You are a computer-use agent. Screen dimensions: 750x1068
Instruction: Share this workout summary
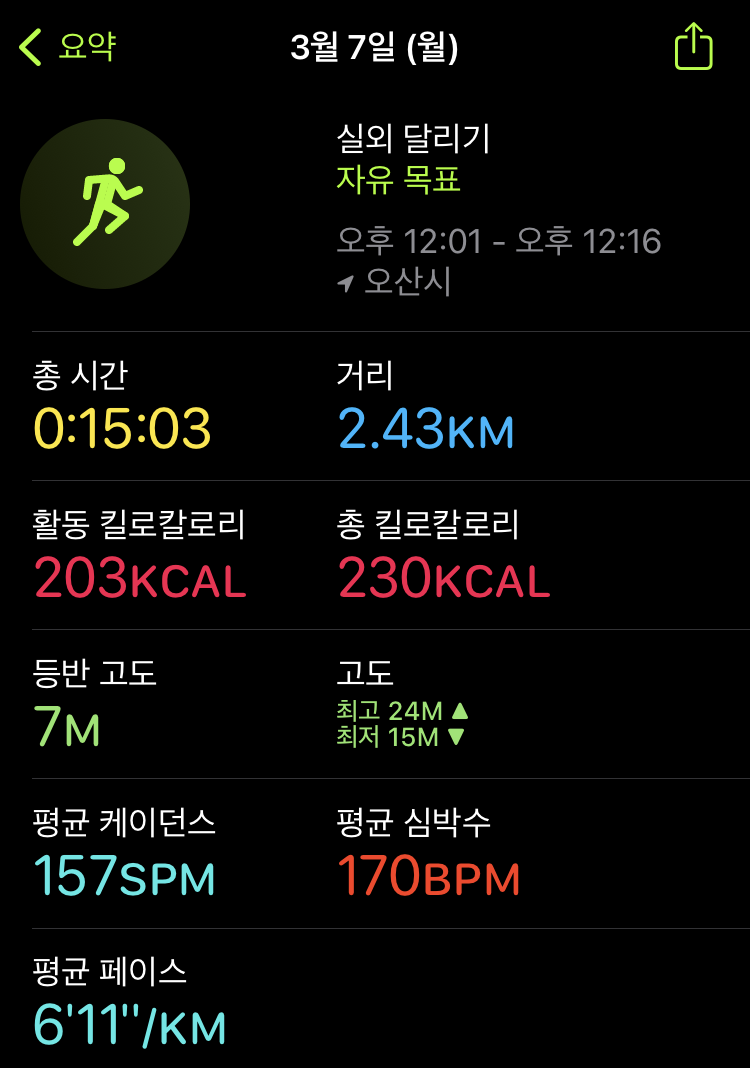[x=693, y=46]
